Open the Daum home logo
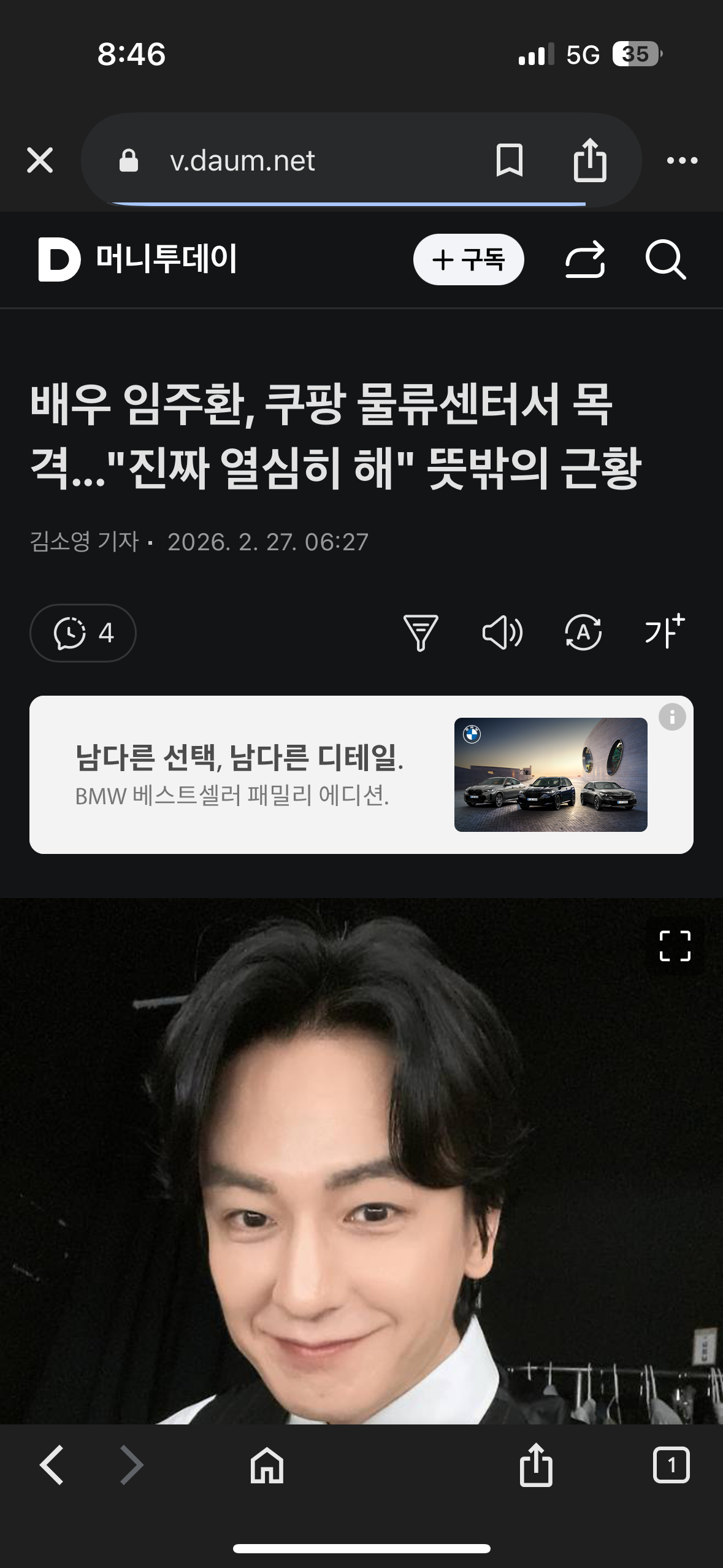 [x=59, y=259]
